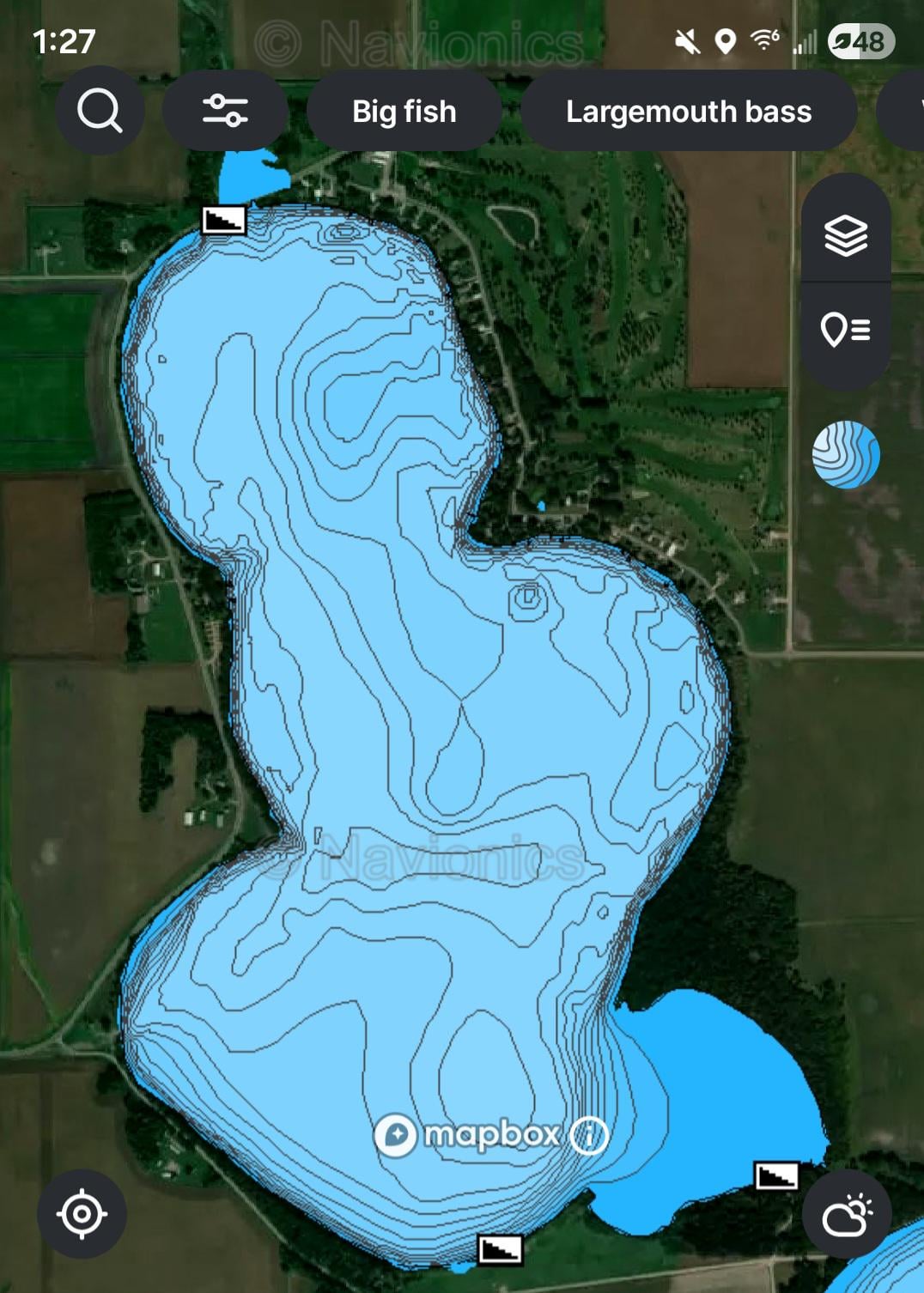Center the map on my location
The width and height of the screenshot is (924, 1293).
tap(82, 1213)
